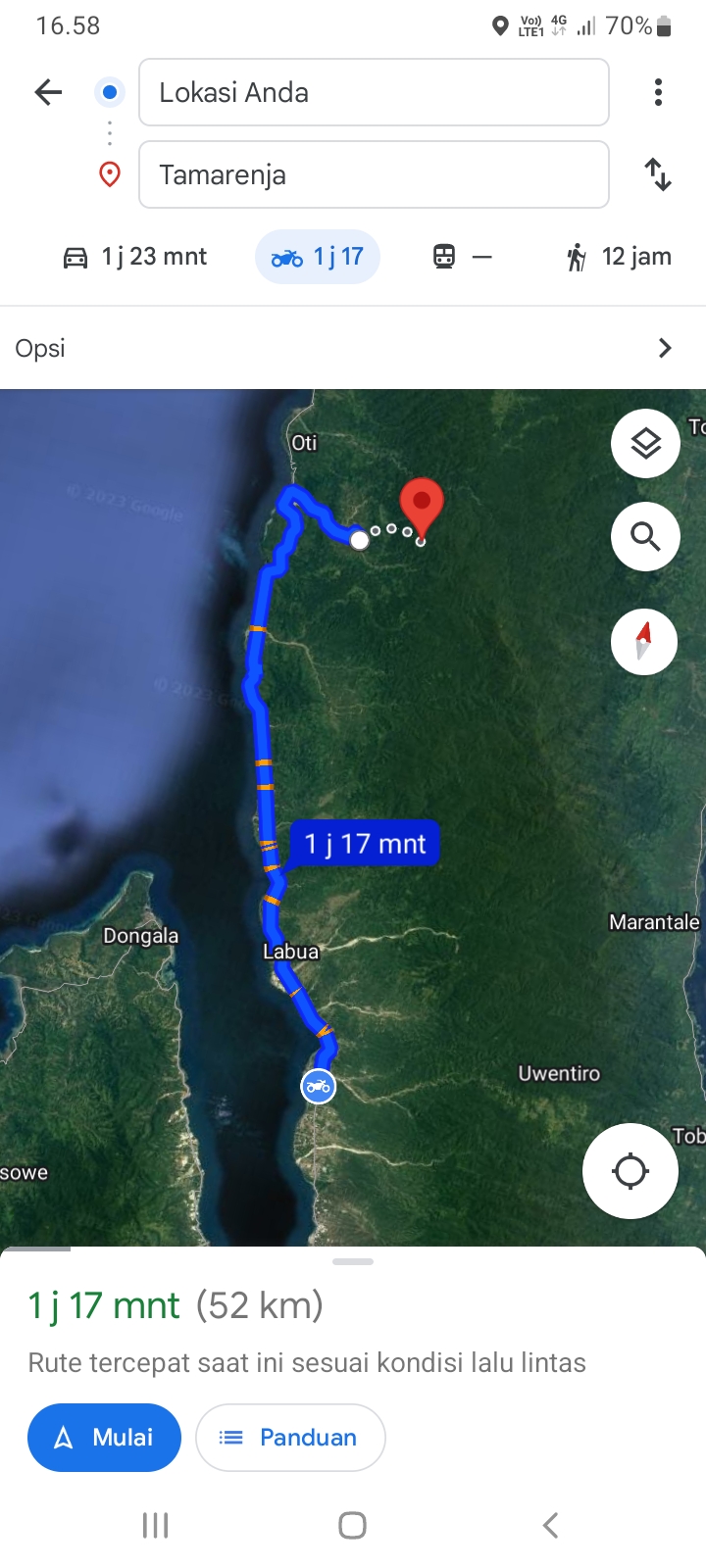Choose walking mode 12 jam

click(x=619, y=257)
